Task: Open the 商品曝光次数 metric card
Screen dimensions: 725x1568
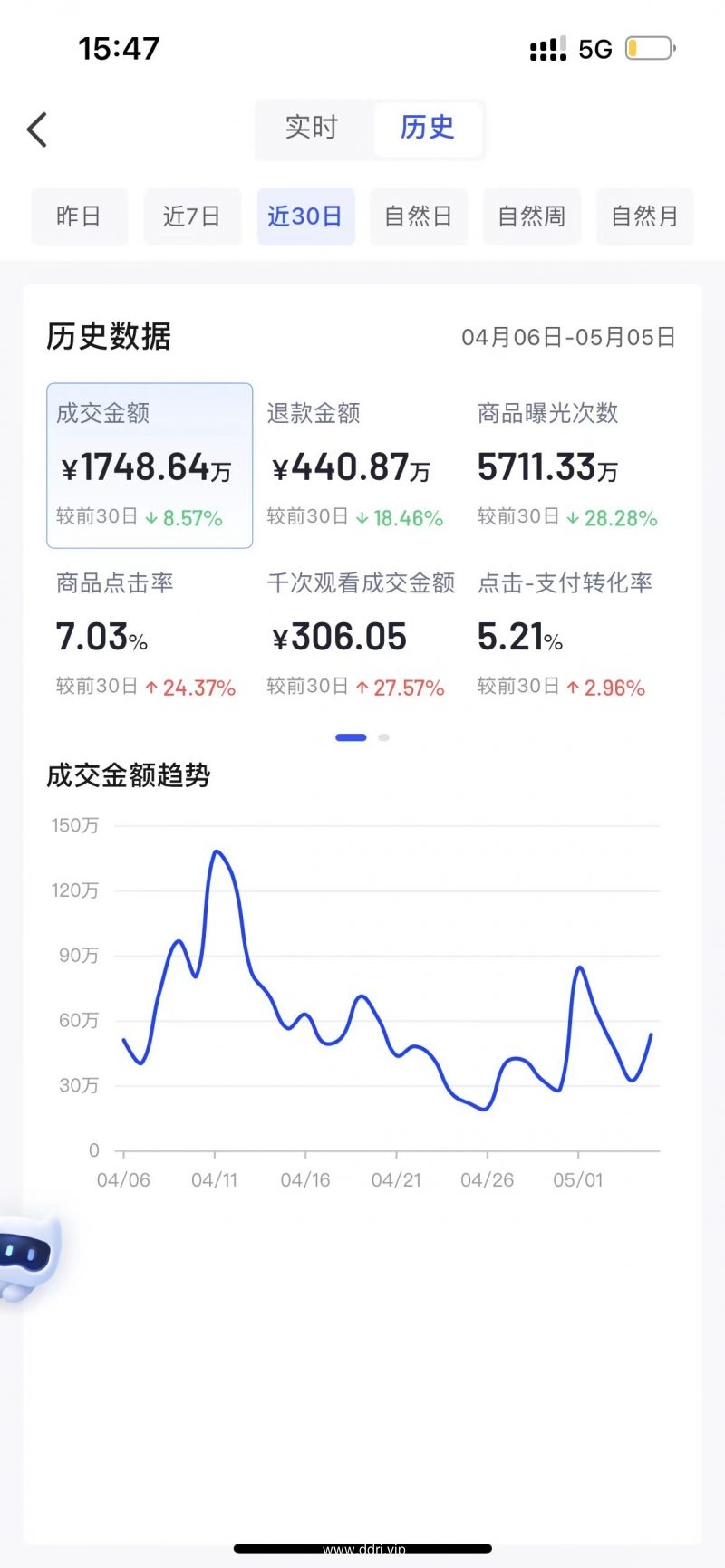Action: 571,466
